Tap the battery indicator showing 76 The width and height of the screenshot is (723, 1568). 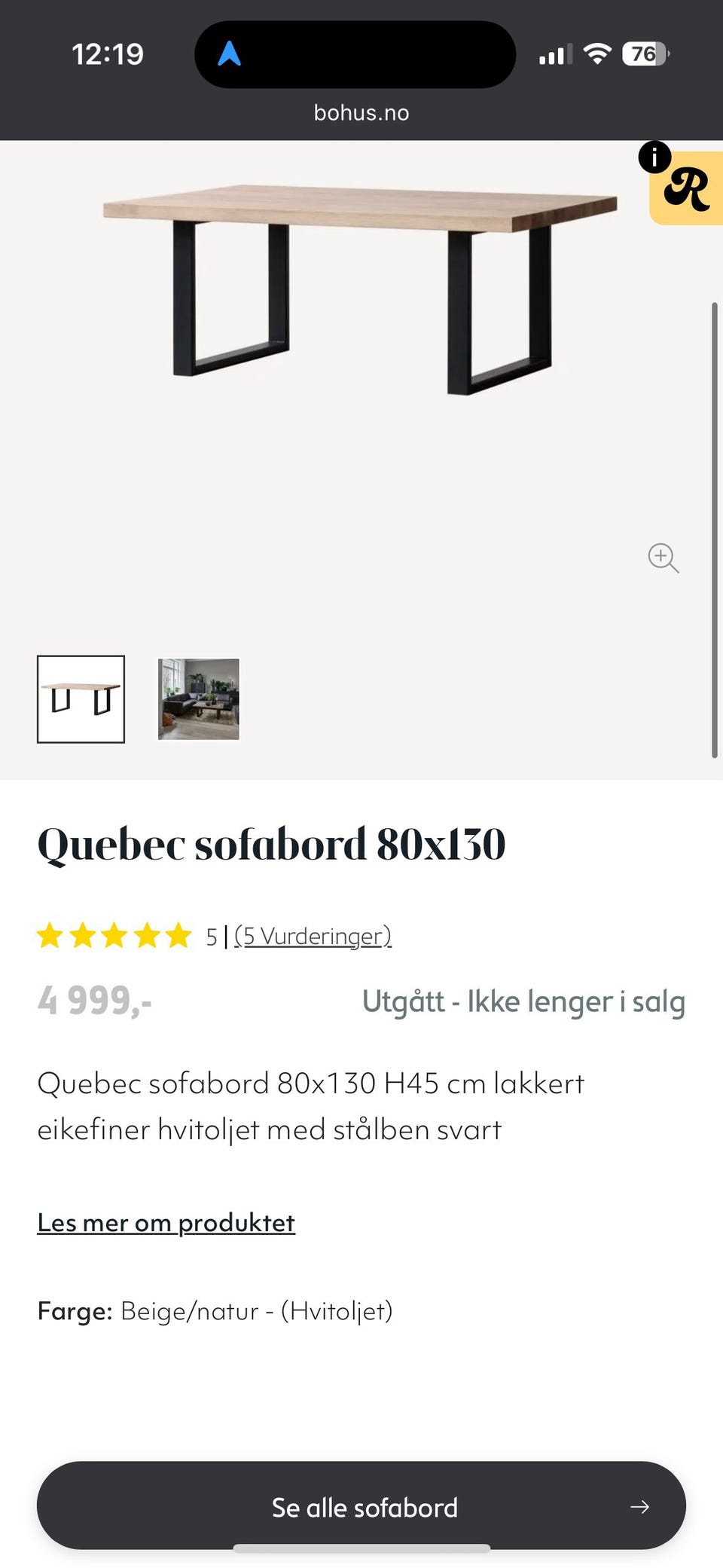(x=644, y=53)
